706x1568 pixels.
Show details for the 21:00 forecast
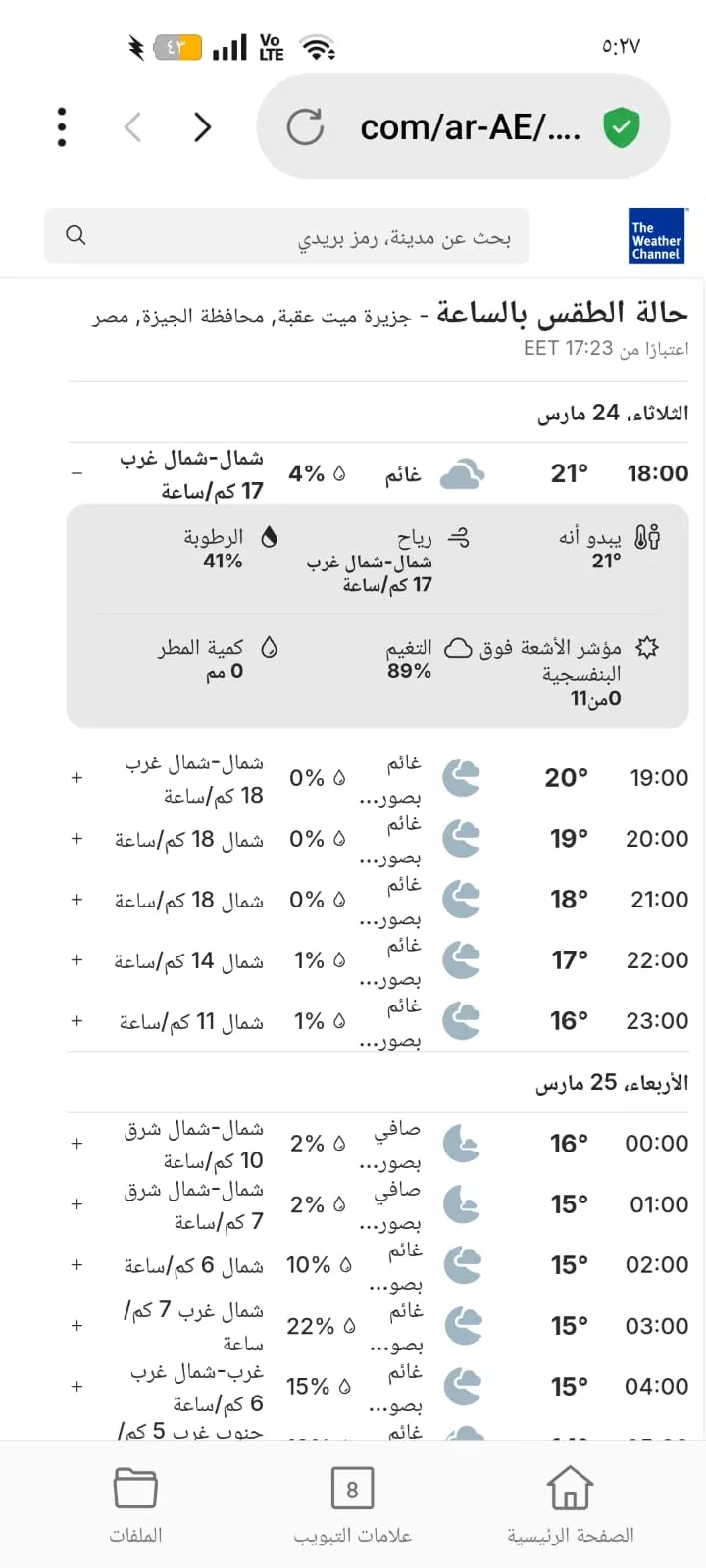pyautogui.click(x=76, y=900)
